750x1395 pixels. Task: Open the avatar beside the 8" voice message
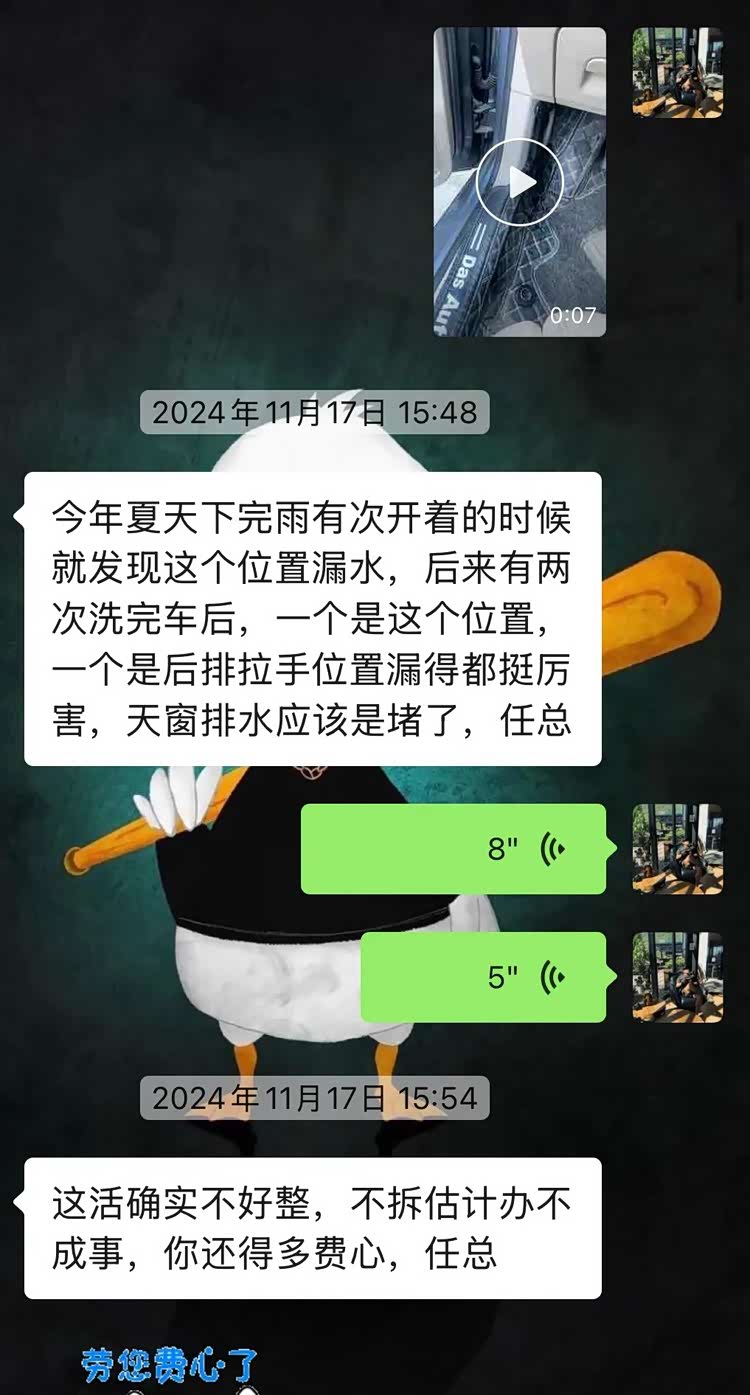pyautogui.click(x=677, y=849)
